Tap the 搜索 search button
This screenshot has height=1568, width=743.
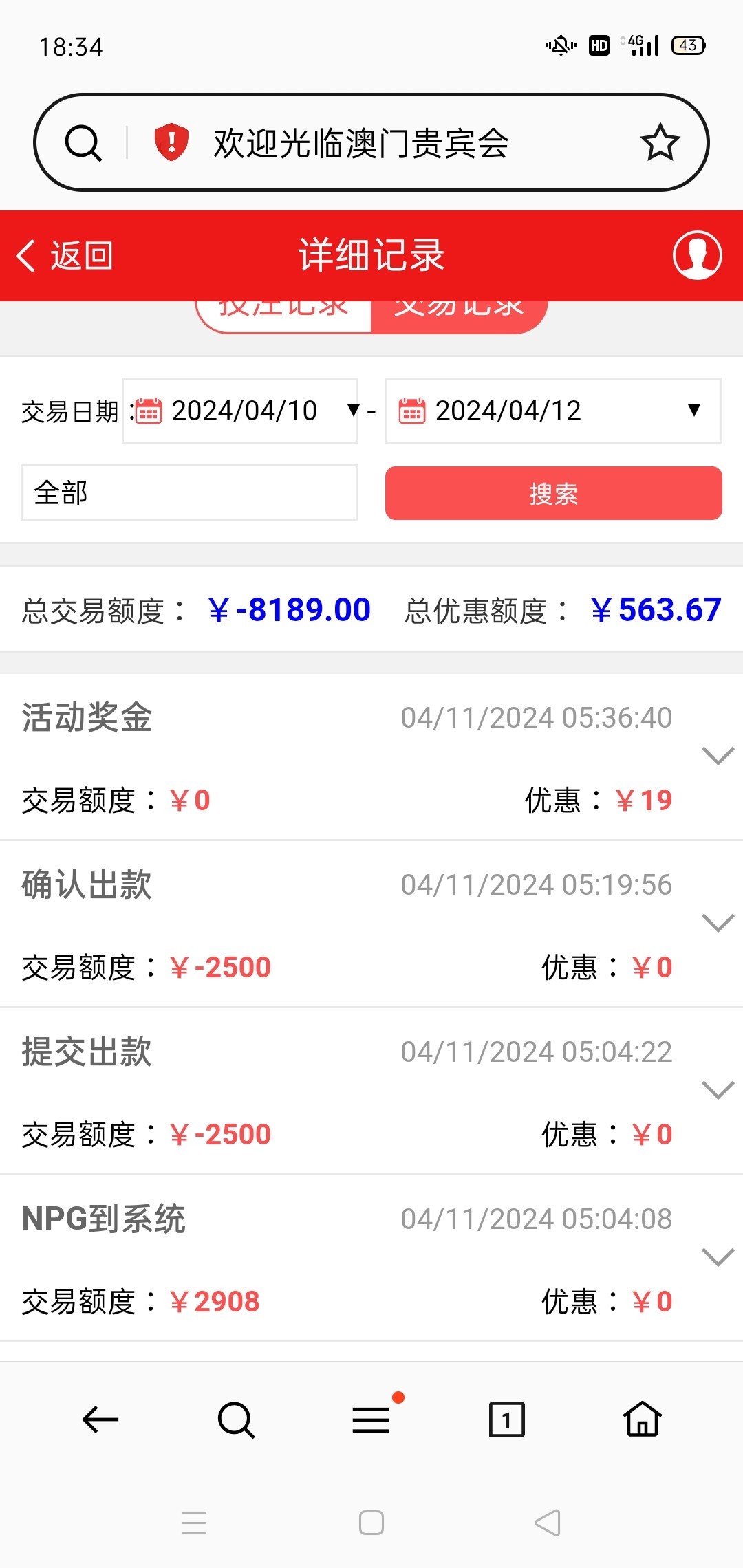pyautogui.click(x=553, y=493)
